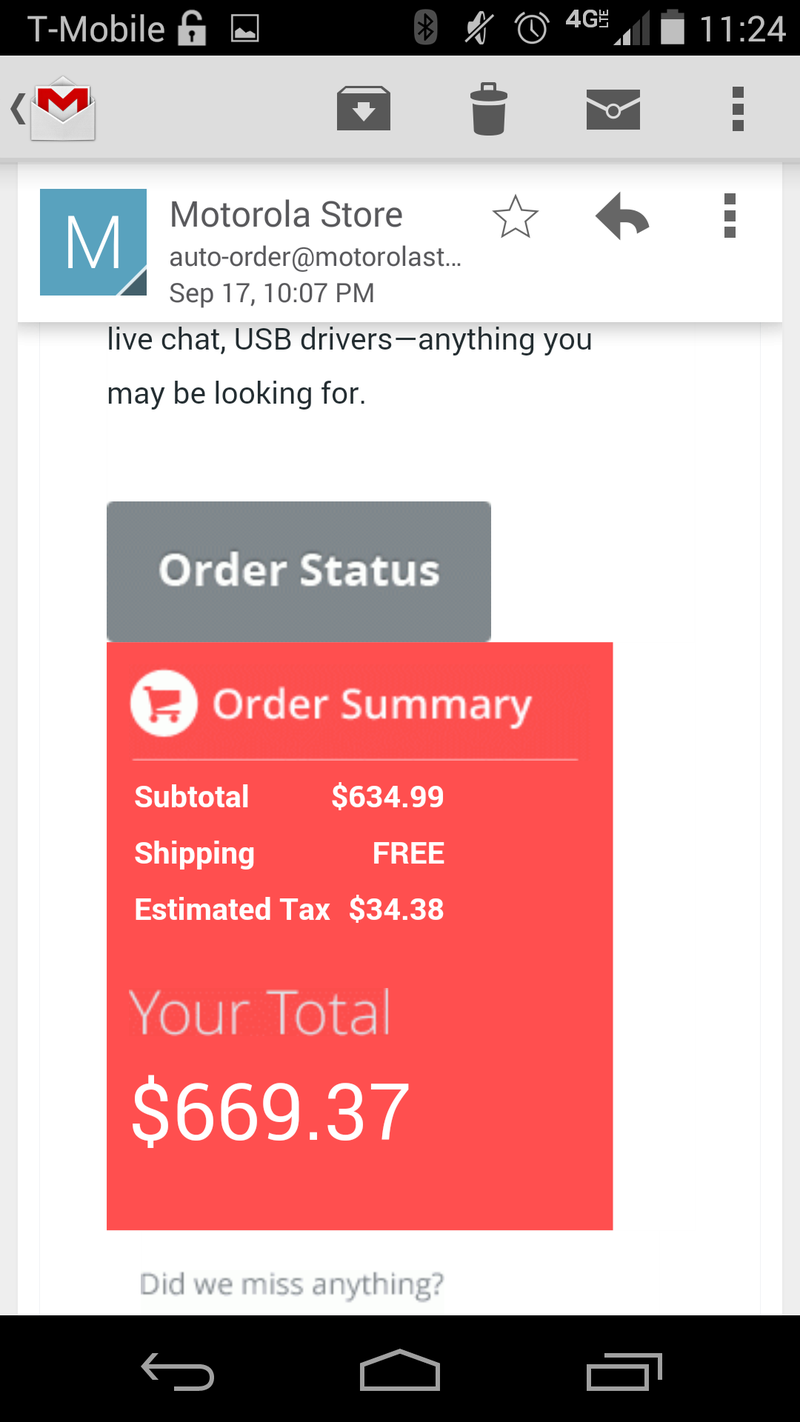Open the recent apps view
The width and height of the screenshot is (800, 1422).
coord(624,1369)
